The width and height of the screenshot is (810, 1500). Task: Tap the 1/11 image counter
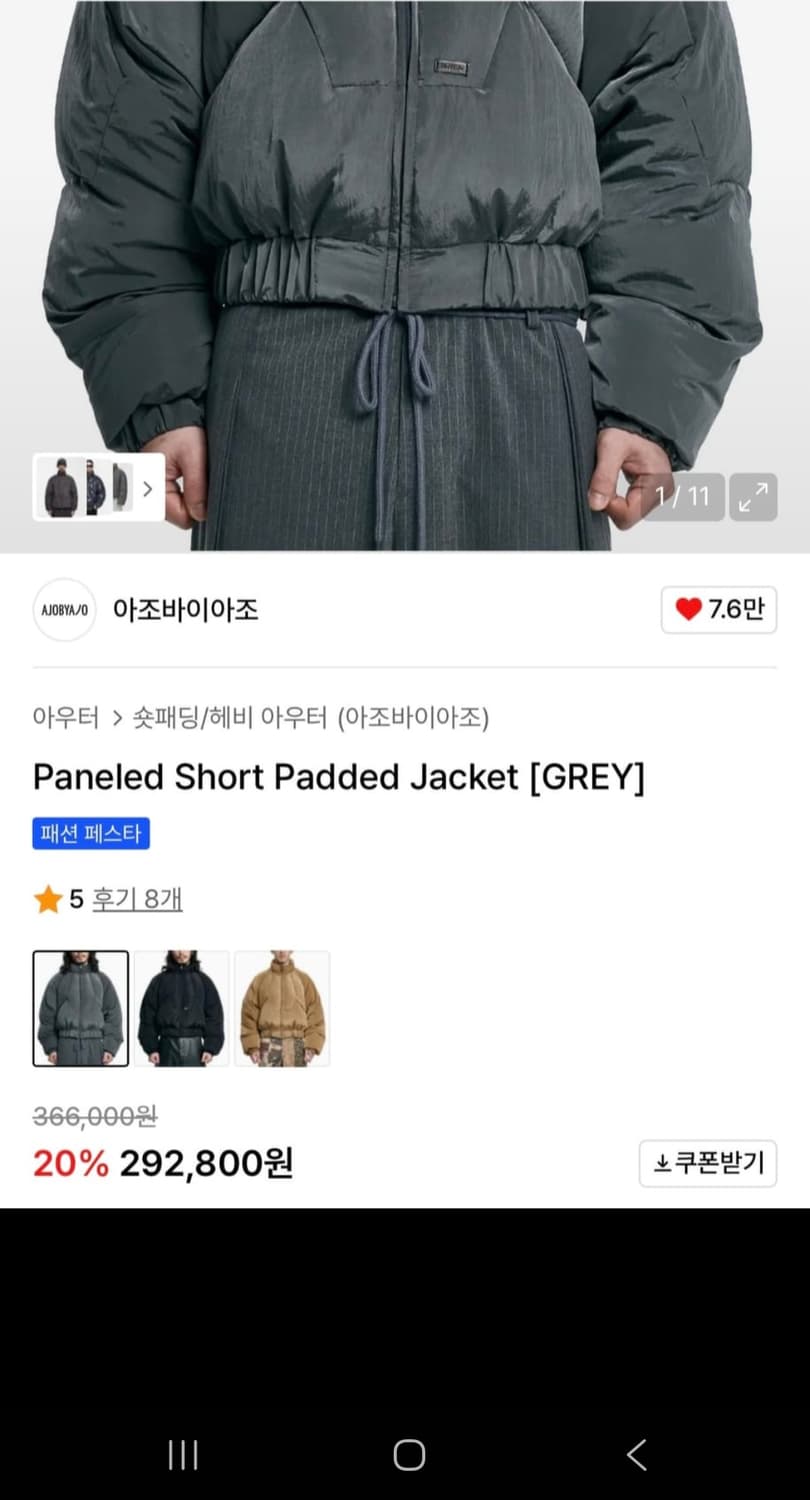coord(682,497)
